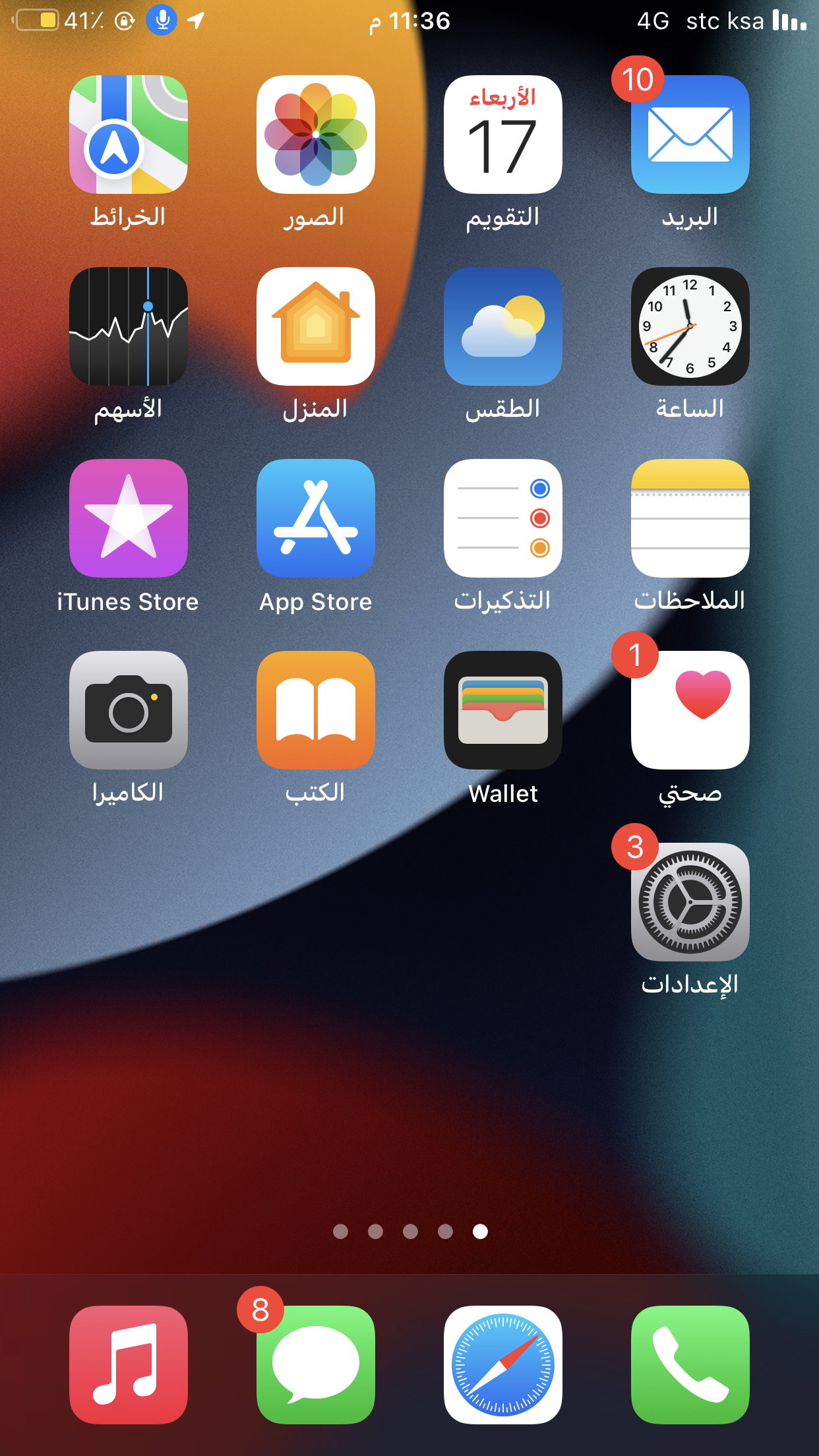819x1456 pixels.
Task: Open Messages with 8 unread
Action: click(x=316, y=1365)
